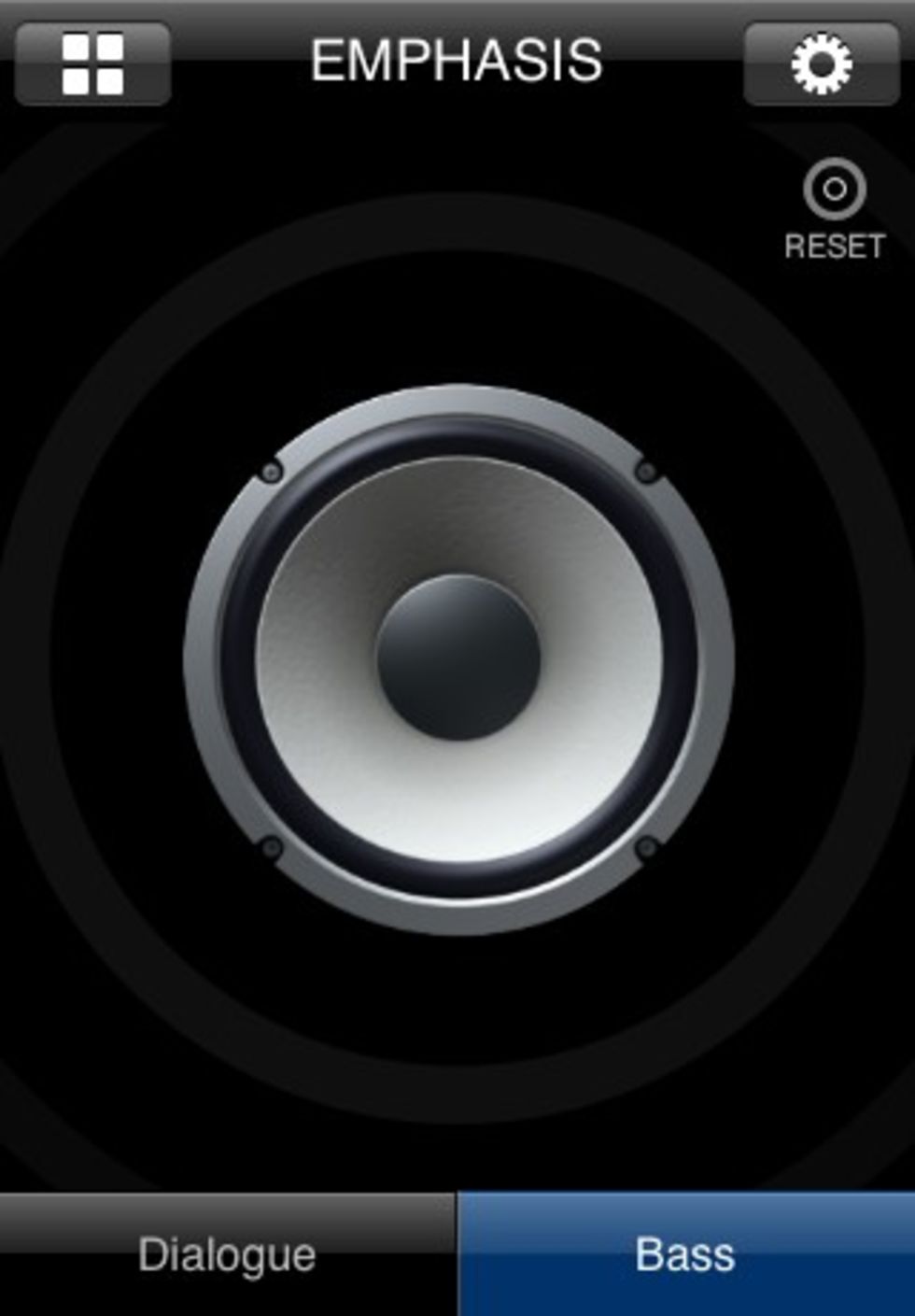Reset the emphasis level

(834, 207)
